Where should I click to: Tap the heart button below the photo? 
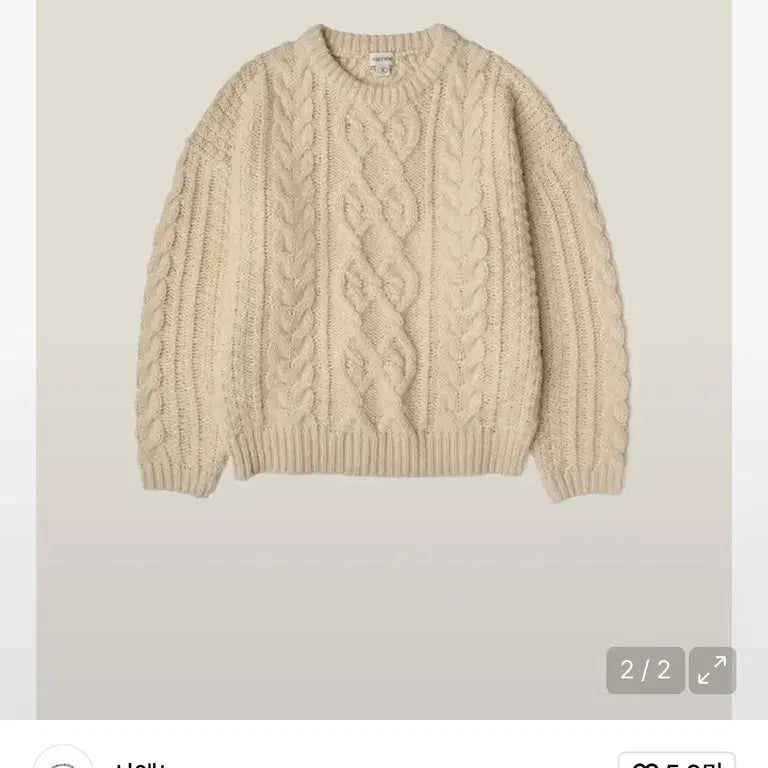[x=676, y=760]
